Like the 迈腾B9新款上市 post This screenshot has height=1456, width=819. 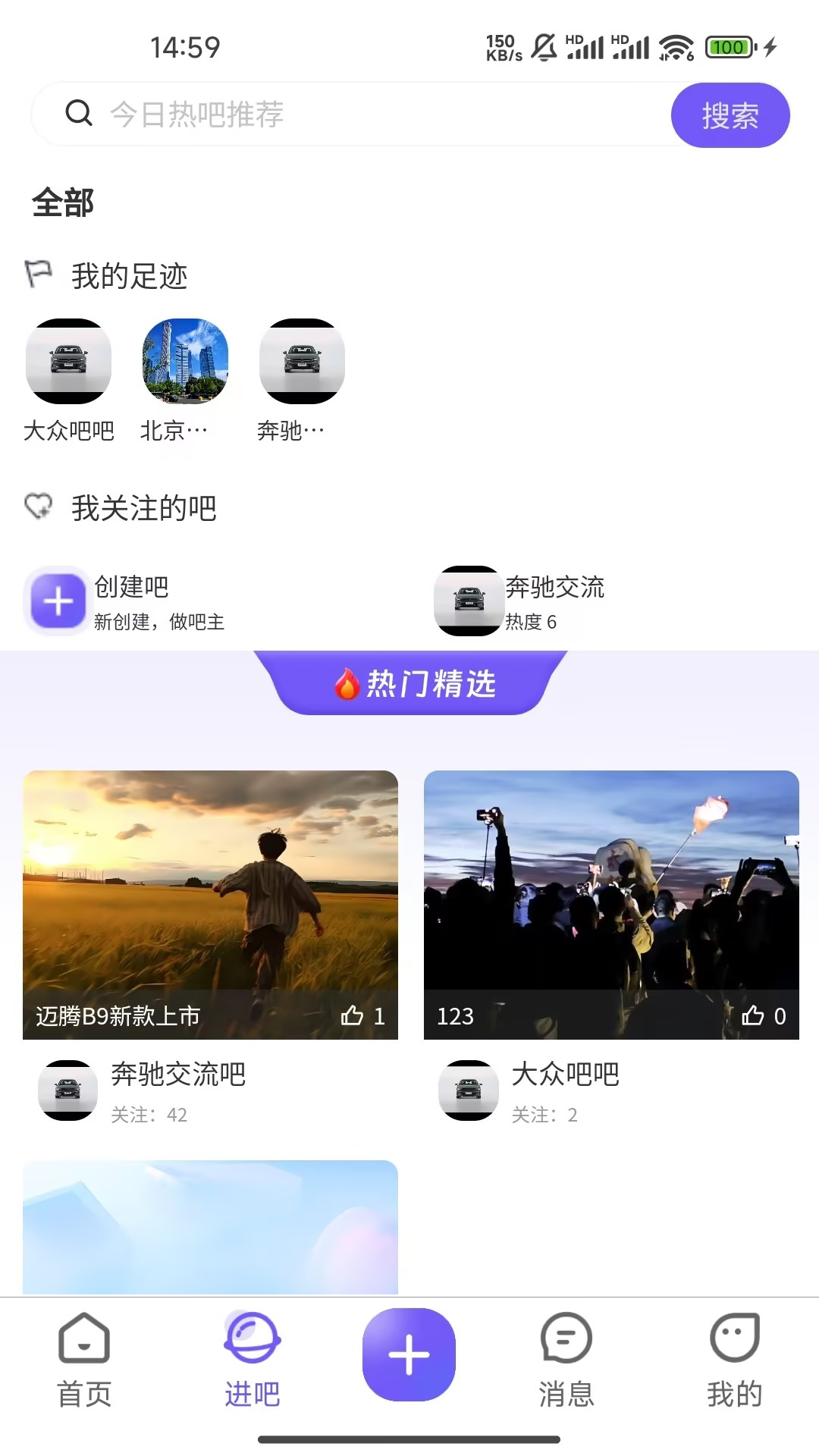pyautogui.click(x=353, y=1015)
